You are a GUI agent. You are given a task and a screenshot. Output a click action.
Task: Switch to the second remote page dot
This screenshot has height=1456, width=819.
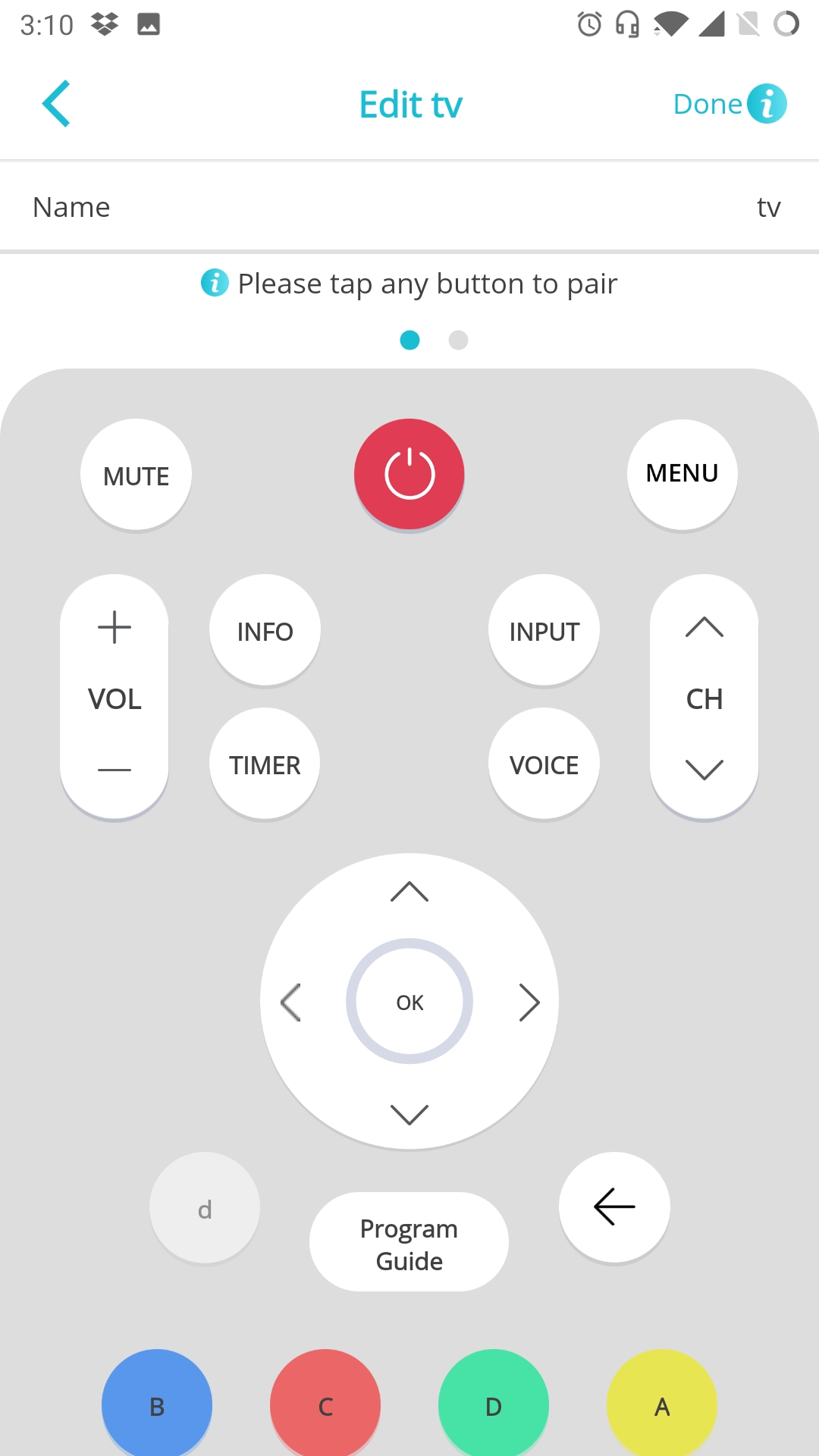pyautogui.click(x=458, y=340)
